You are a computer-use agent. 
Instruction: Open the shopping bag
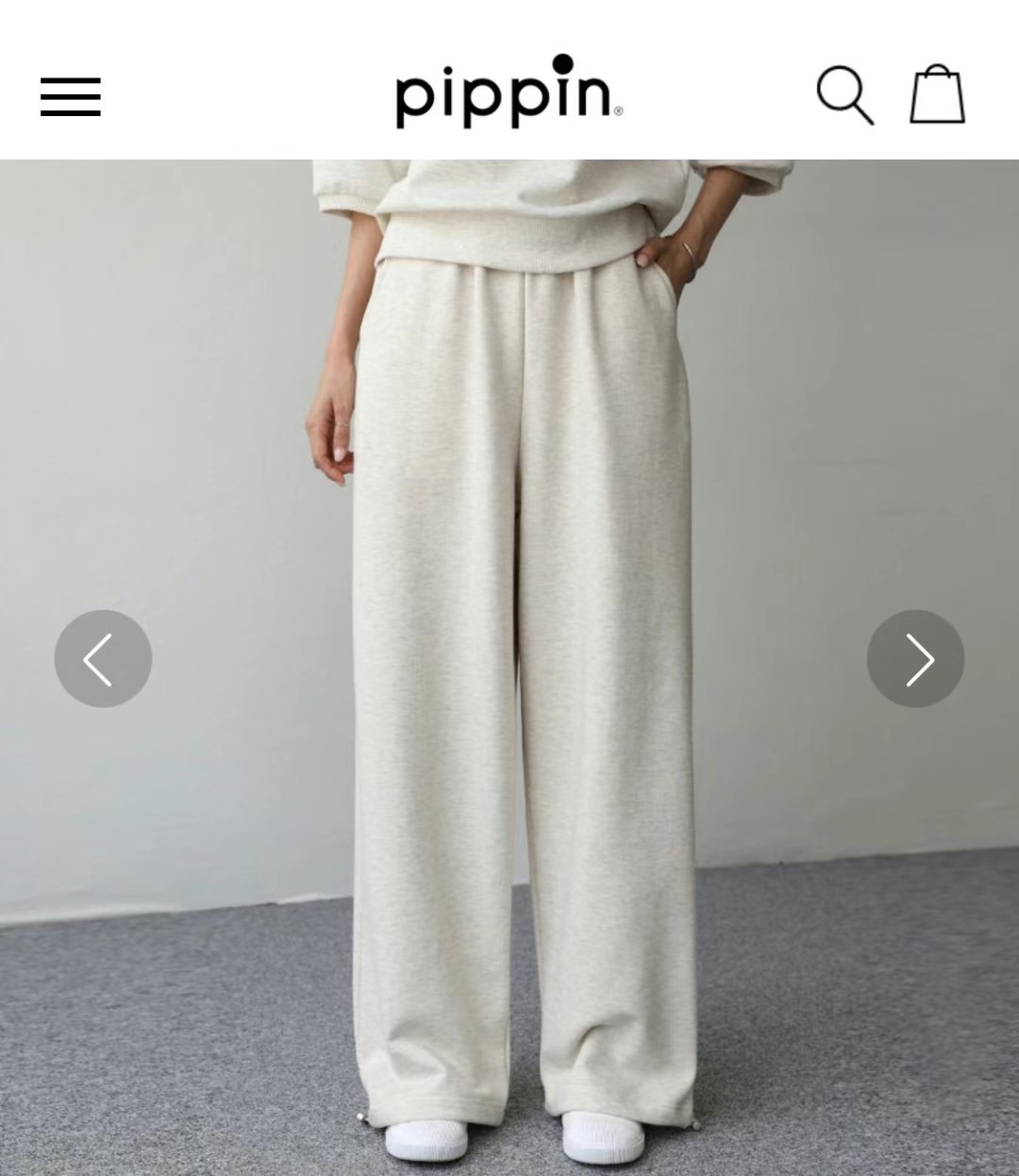(x=937, y=94)
